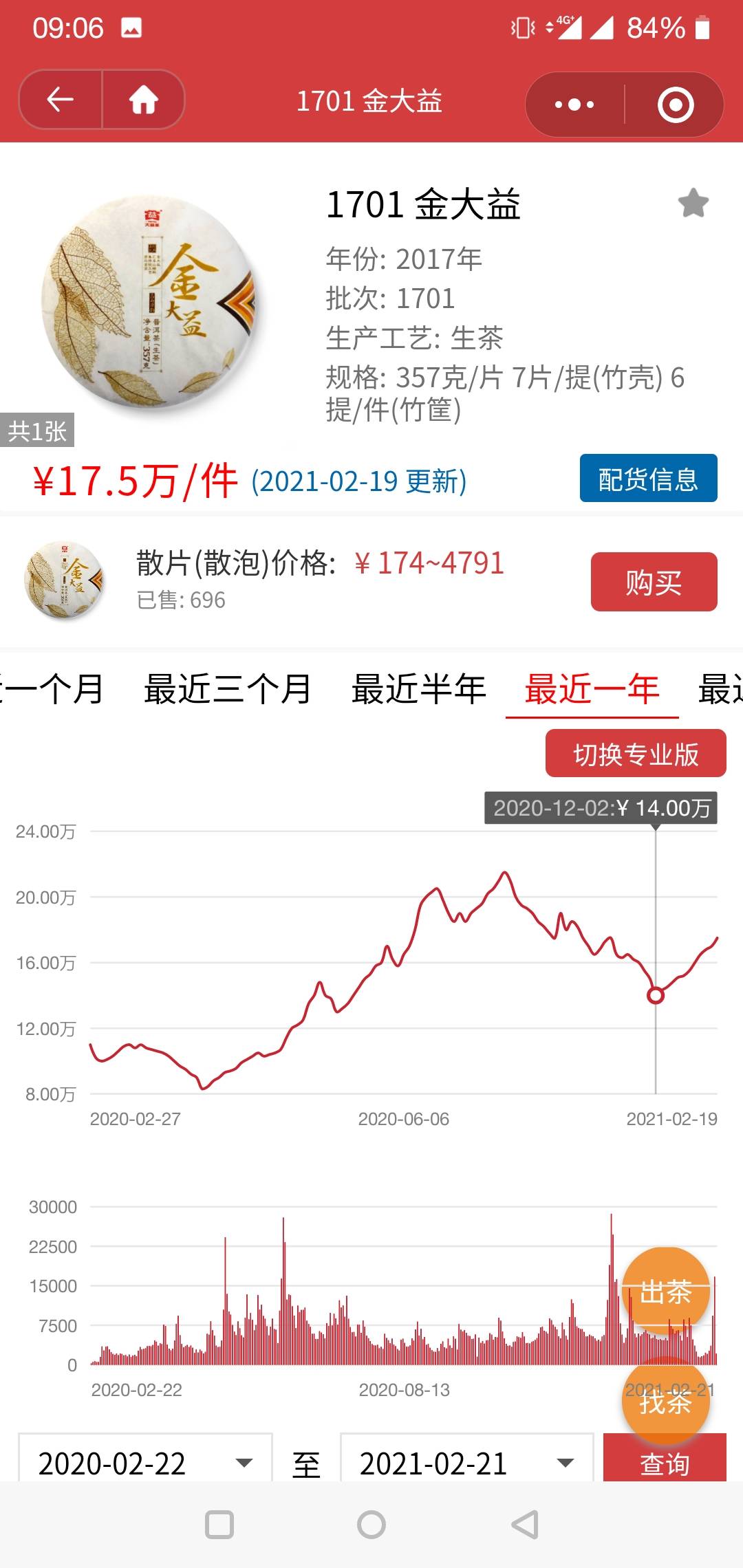The image size is (743, 1568).
Task: Switch to 最近三个月 tab
Action: (x=228, y=689)
